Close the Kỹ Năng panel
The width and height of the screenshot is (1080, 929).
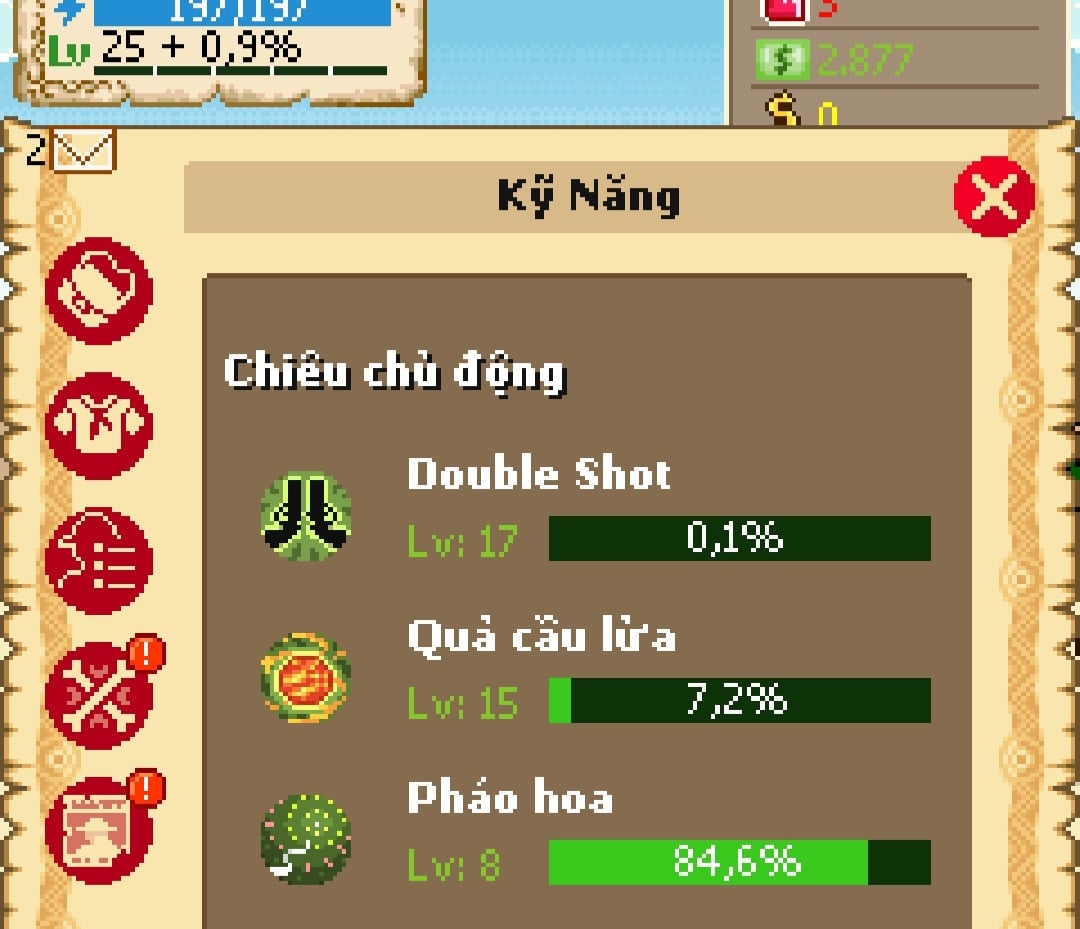point(993,197)
